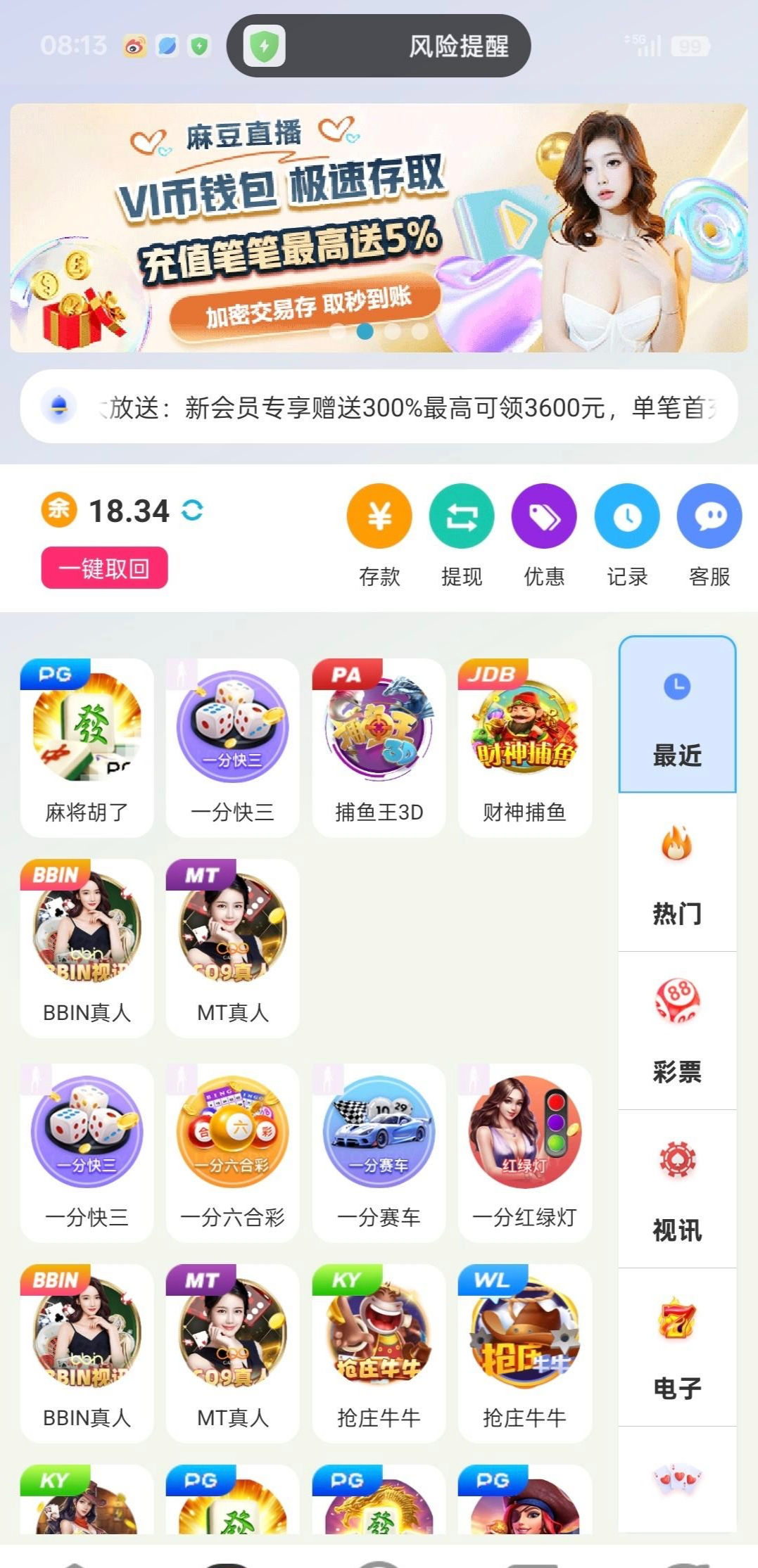Launch the 一分赛车 game
758x1568 pixels.
click(379, 1152)
